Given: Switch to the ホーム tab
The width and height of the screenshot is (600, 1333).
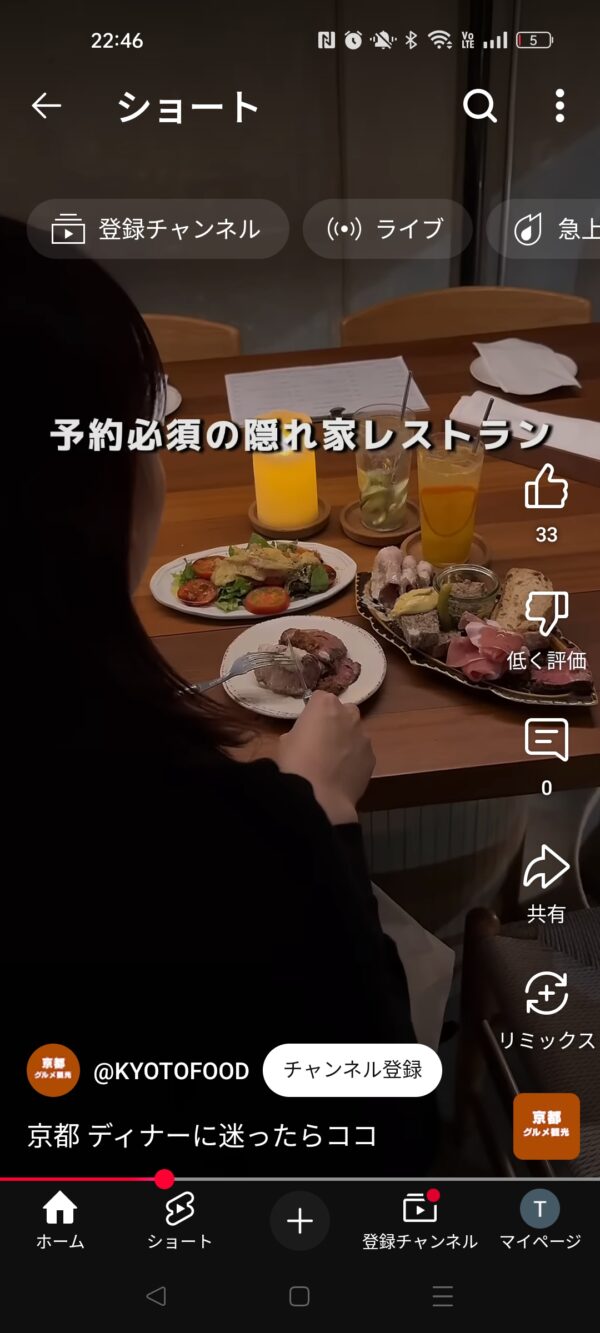Looking at the screenshot, I should (x=60, y=1222).
